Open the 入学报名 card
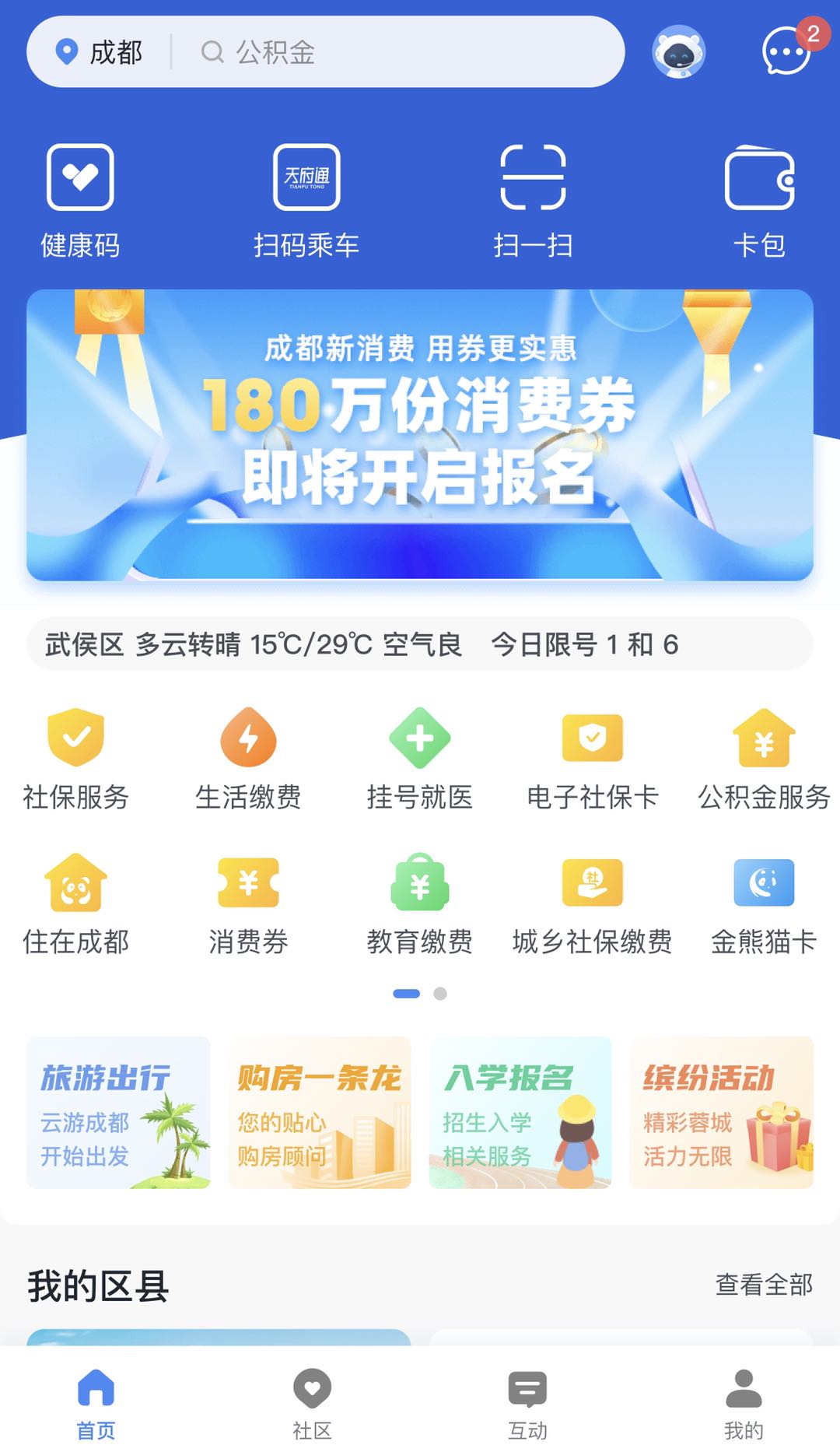The image size is (840, 1452). 520,1112
